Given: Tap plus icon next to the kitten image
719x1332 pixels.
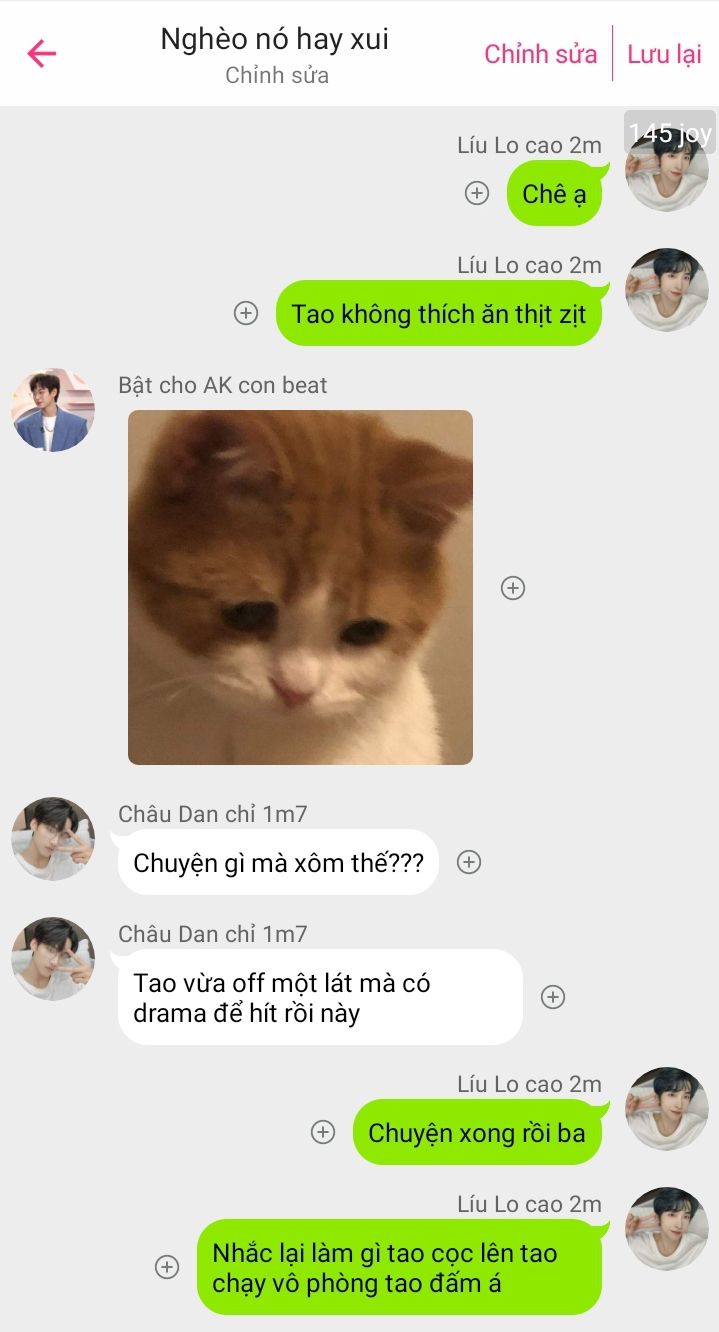Looking at the screenshot, I should [513, 588].
